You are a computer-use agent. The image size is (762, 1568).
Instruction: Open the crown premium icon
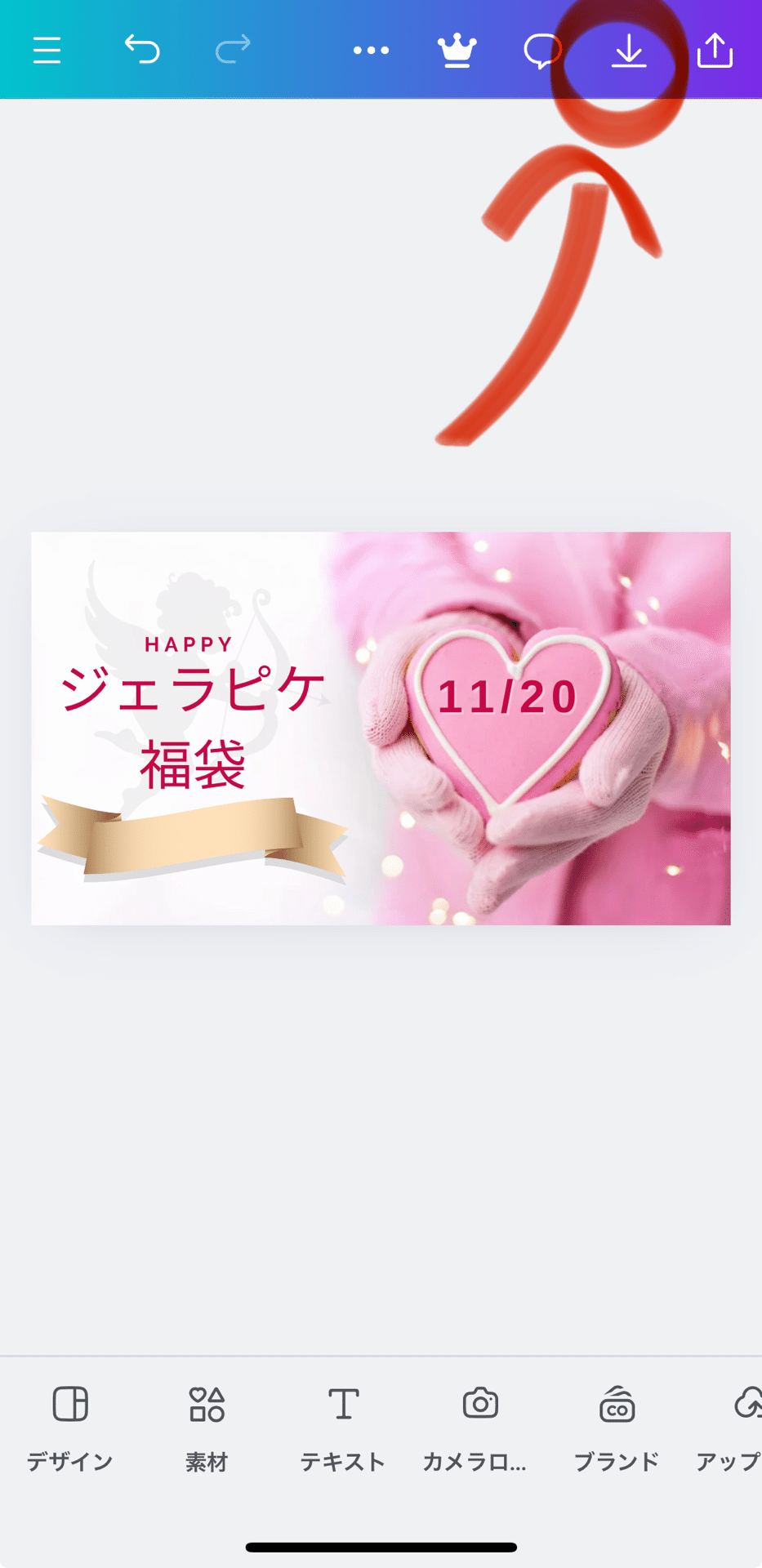[457, 51]
